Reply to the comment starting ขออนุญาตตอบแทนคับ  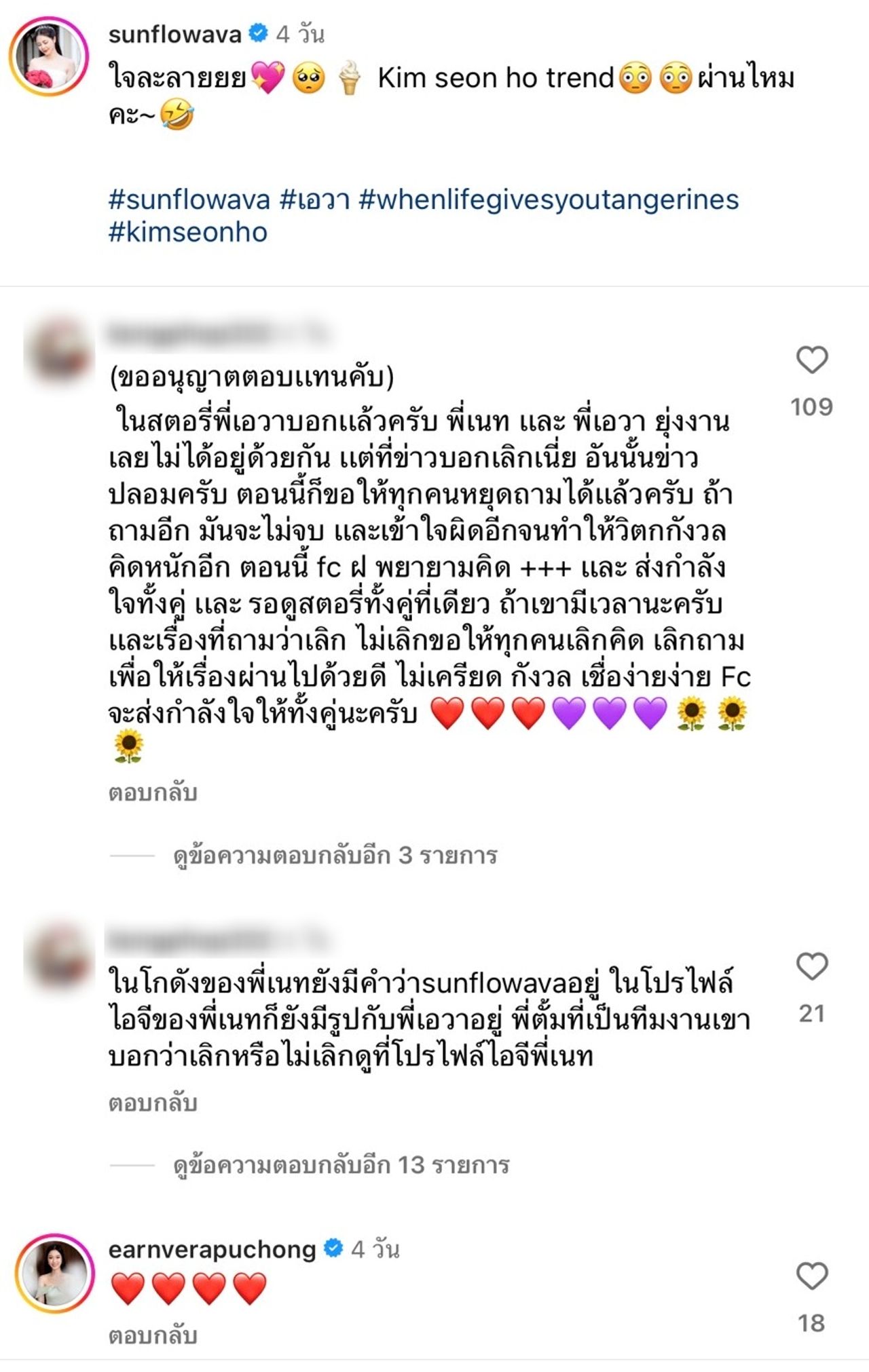click(x=153, y=793)
